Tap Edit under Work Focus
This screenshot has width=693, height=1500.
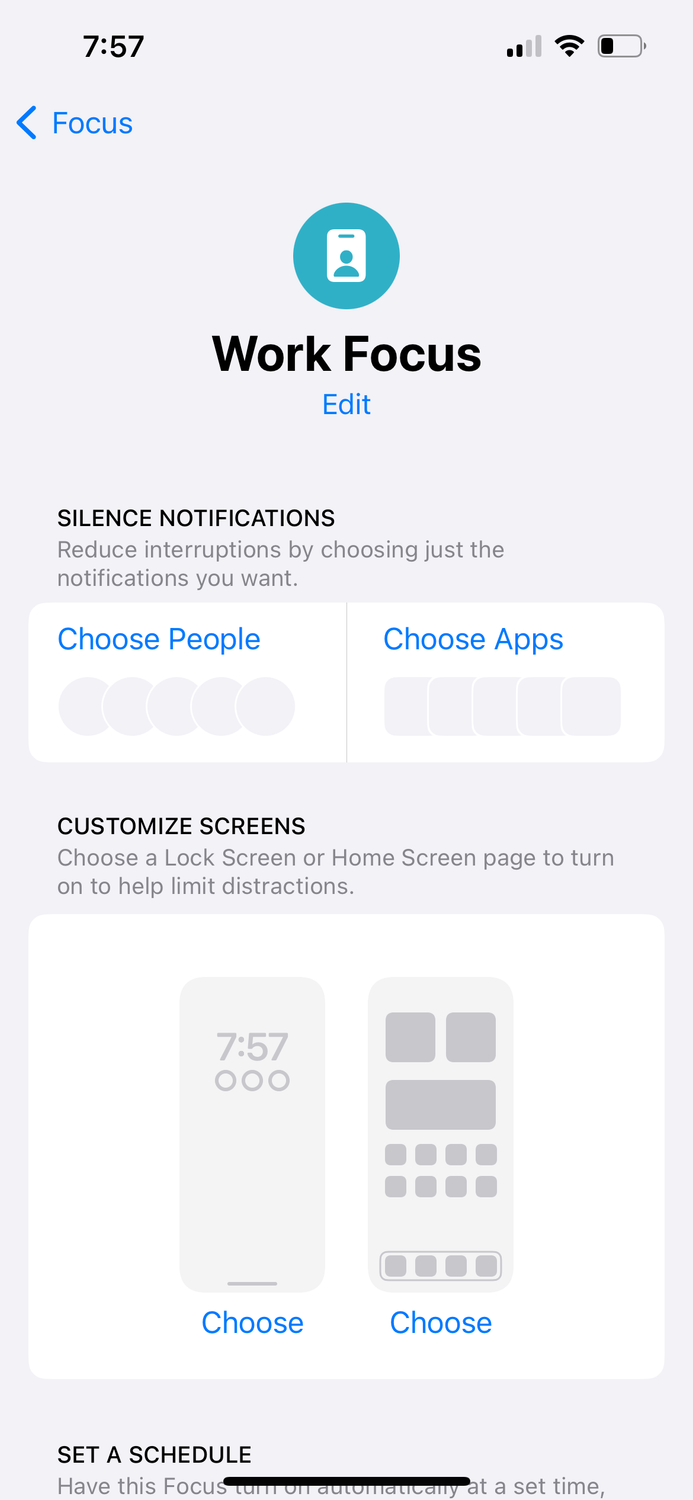click(346, 404)
